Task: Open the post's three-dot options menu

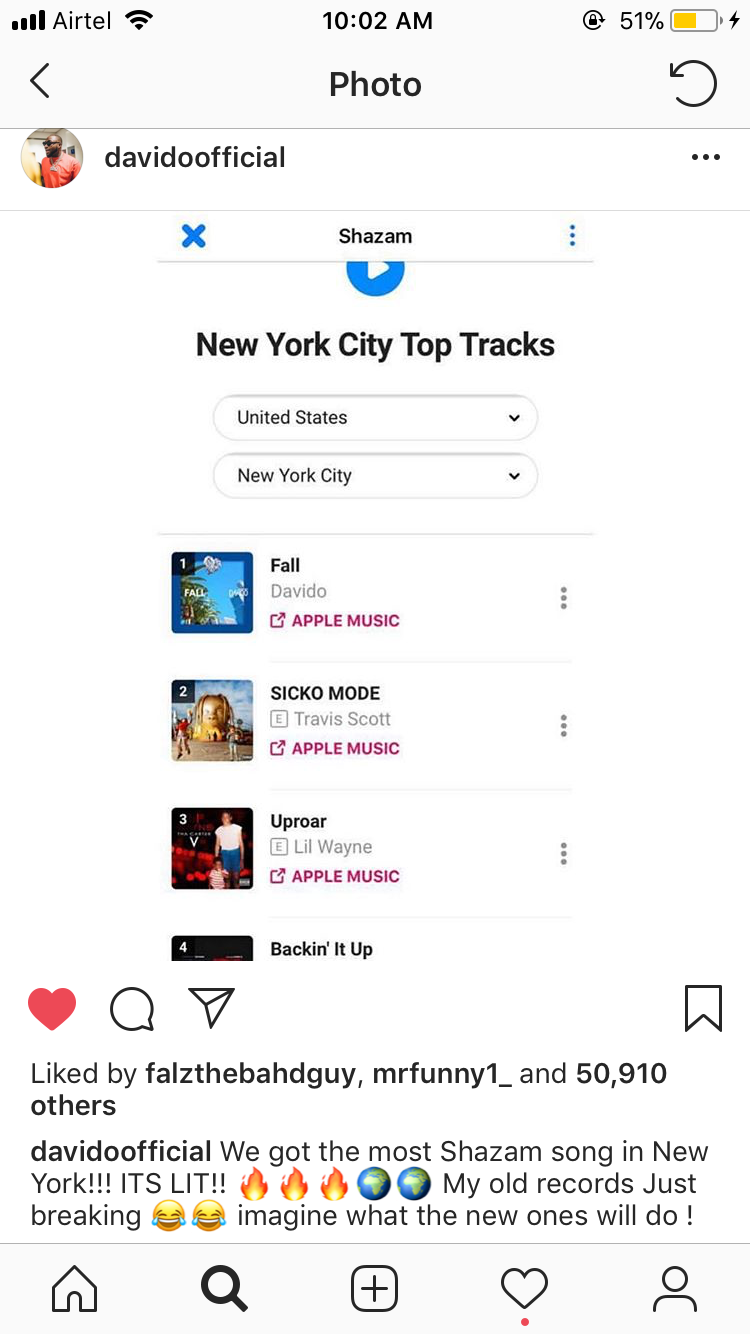Action: click(706, 158)
